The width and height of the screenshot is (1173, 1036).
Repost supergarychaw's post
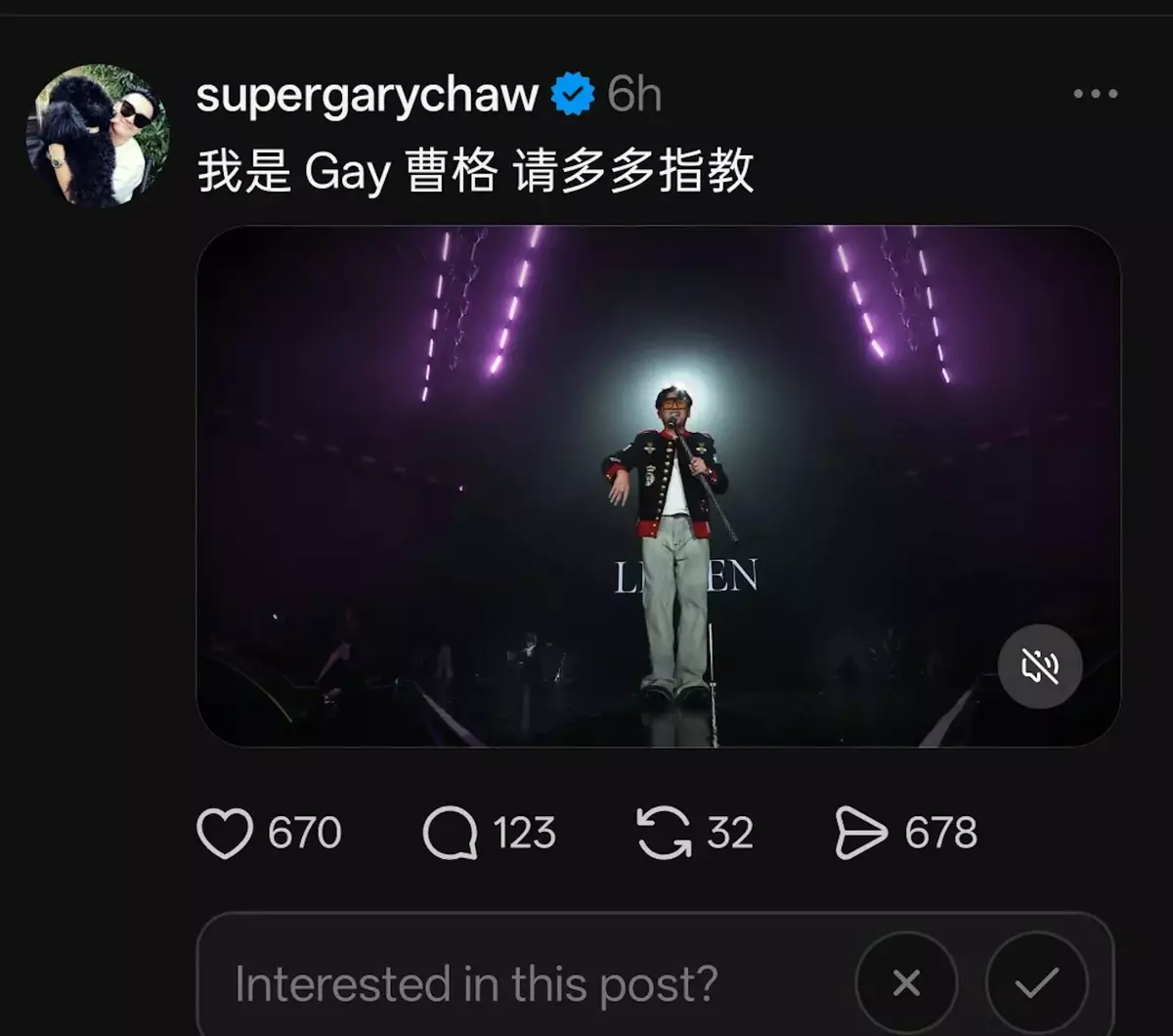[664, 834]
